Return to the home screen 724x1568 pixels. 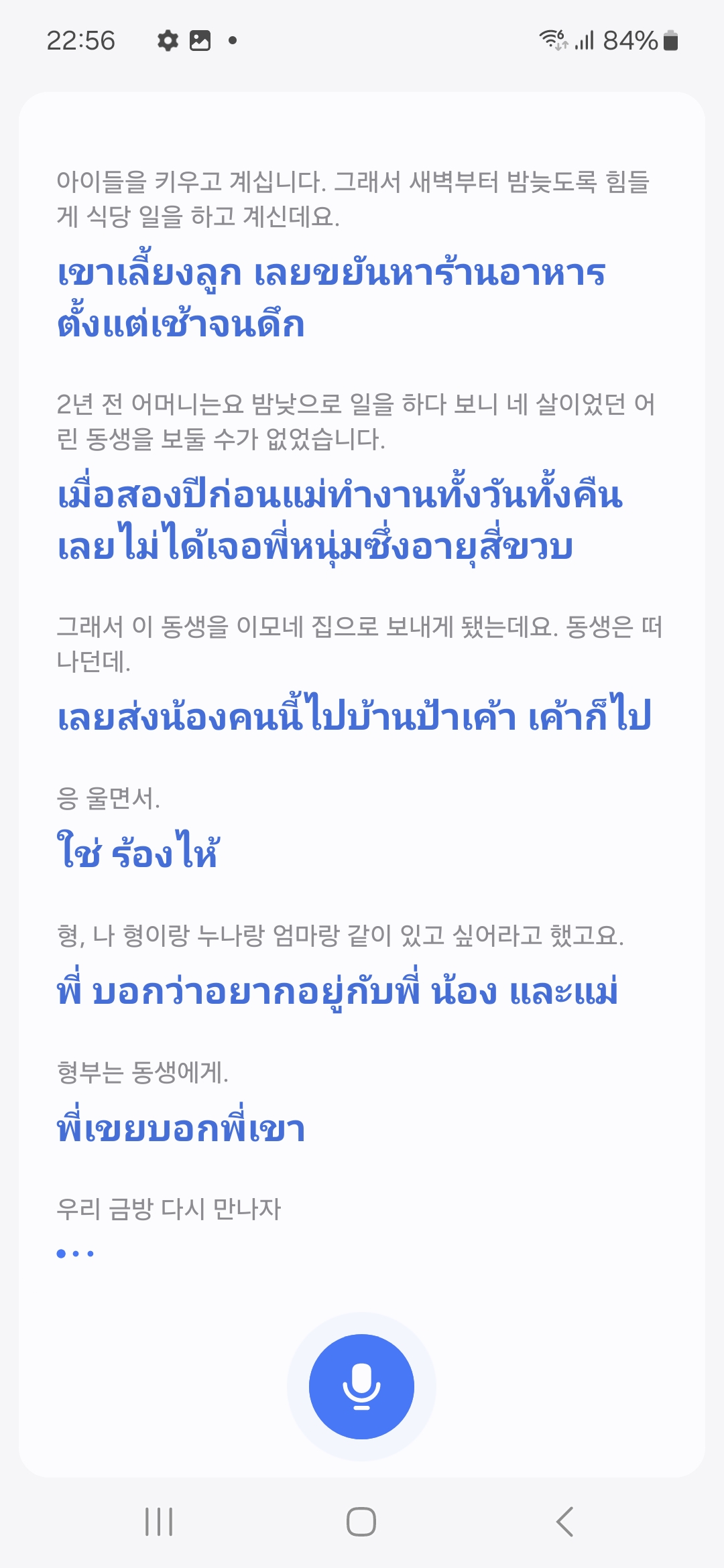361,1522
